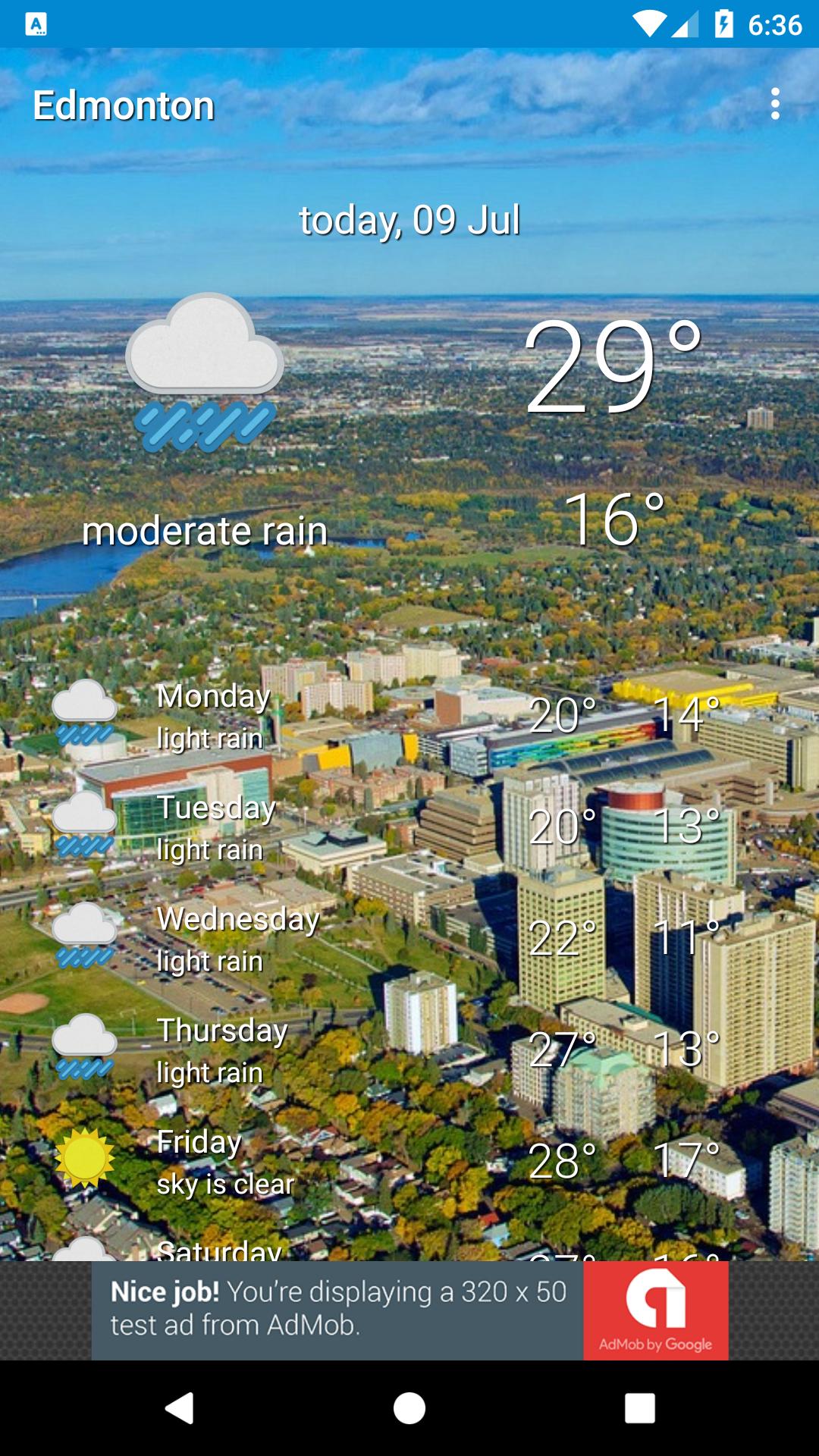The image size is (819, 1456).
Task: Tap the Edmonton city title
Action: point(124,105)
